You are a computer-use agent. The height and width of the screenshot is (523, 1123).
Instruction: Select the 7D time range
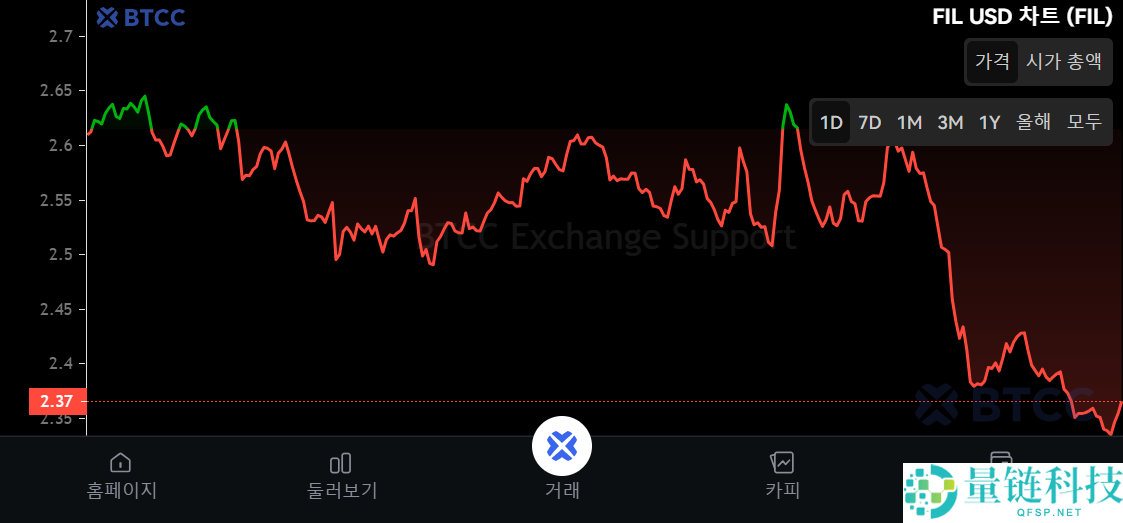click(x=870, y=122)
